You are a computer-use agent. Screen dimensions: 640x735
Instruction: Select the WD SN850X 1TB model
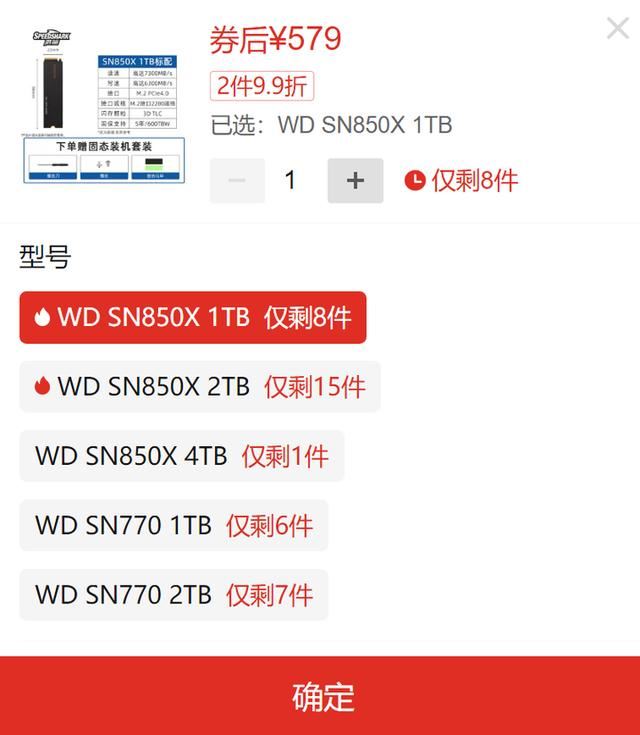point(193,317)
